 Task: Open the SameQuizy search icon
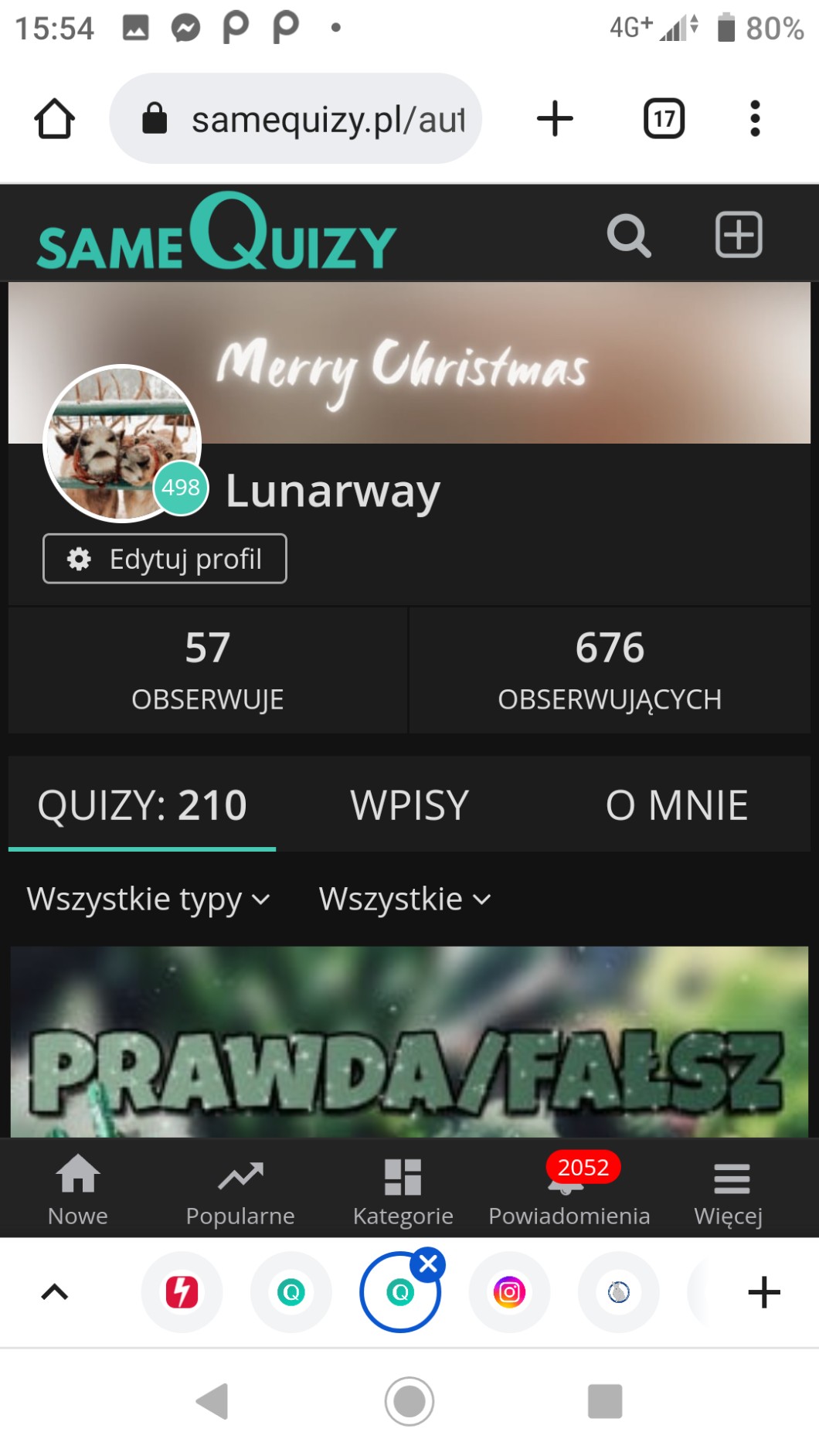(x=628, y=235)
